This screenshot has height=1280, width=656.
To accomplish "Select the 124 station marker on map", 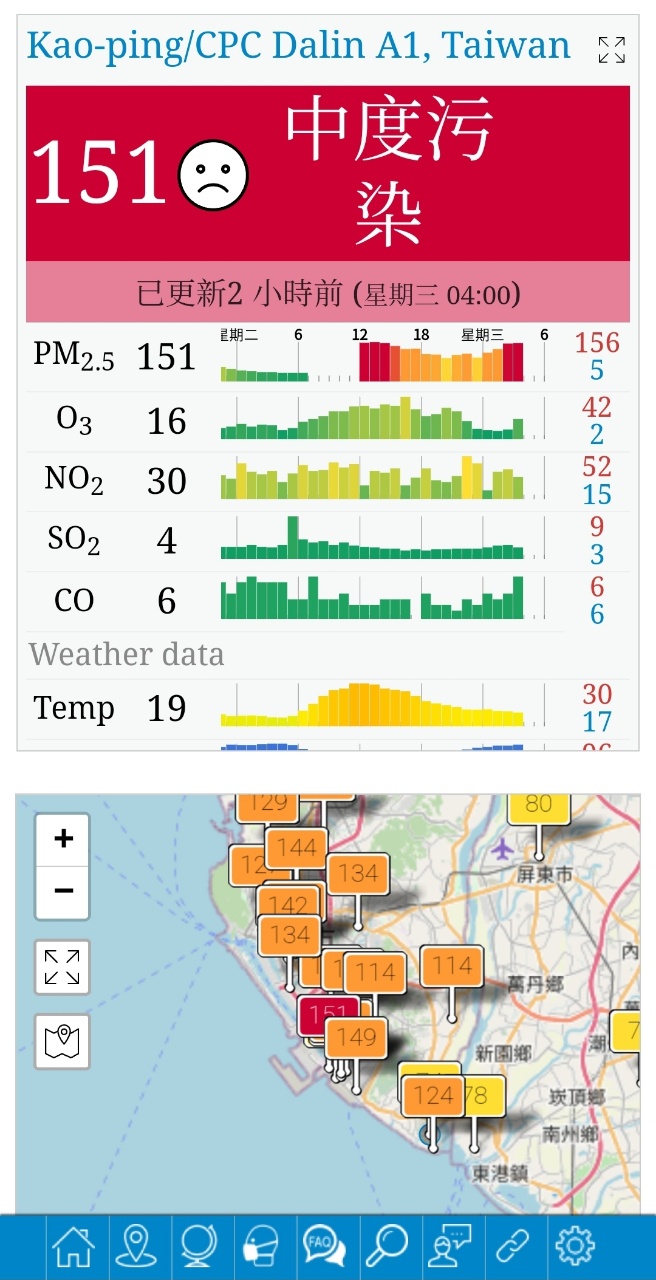I will point(433,1096).
